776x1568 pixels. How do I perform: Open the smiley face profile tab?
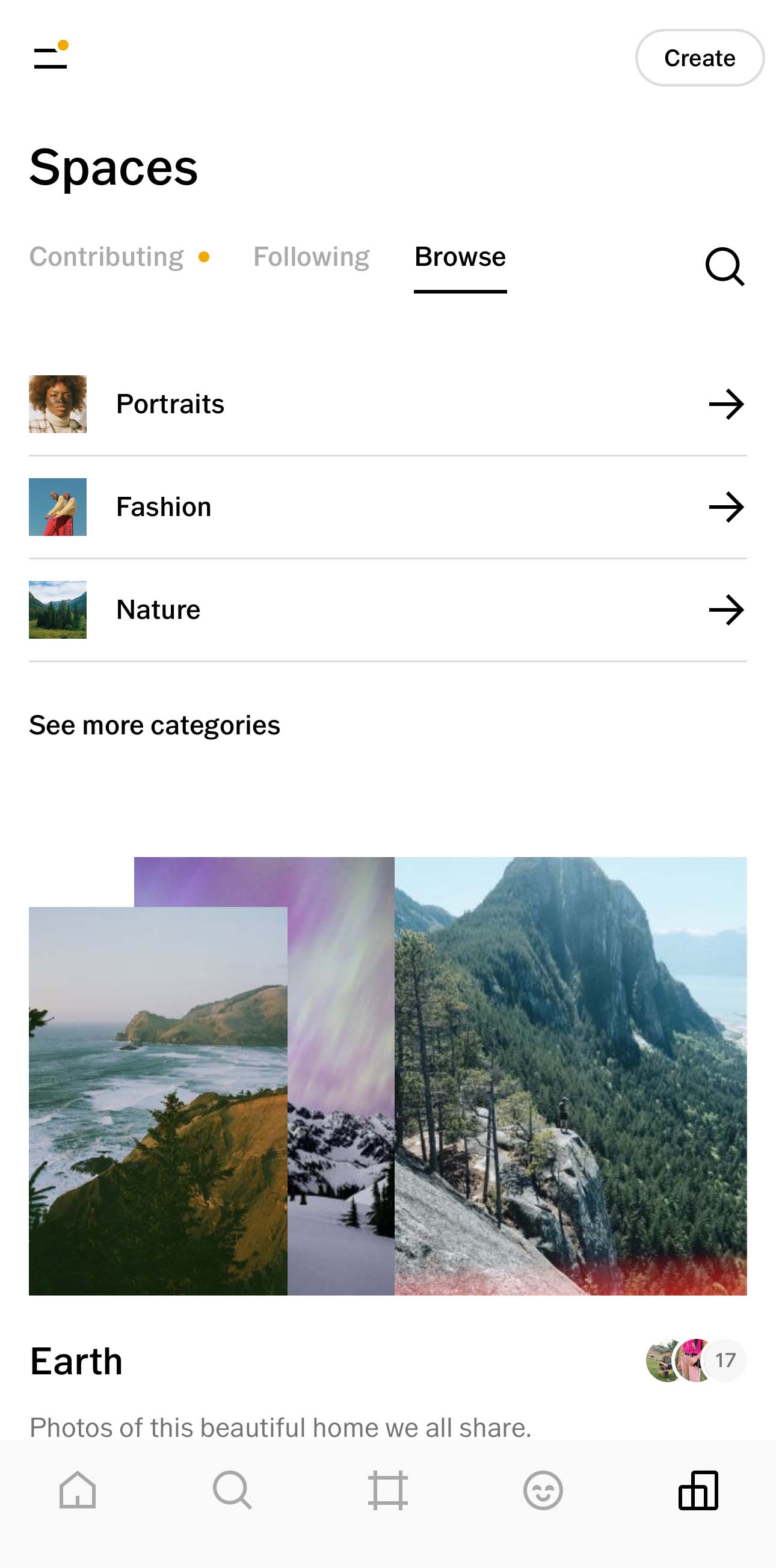coord(543,1490)
